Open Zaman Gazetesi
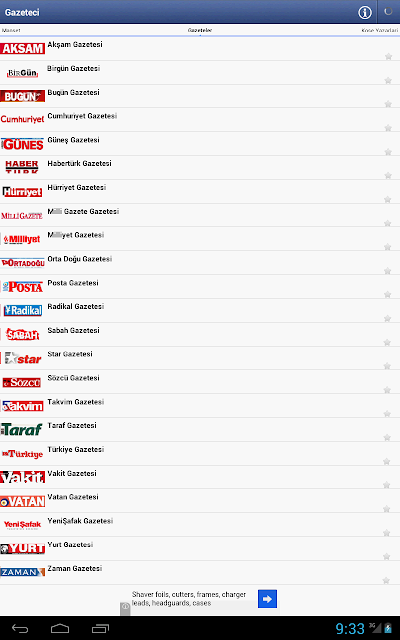 pyautogui.click(x=200, y=572)
